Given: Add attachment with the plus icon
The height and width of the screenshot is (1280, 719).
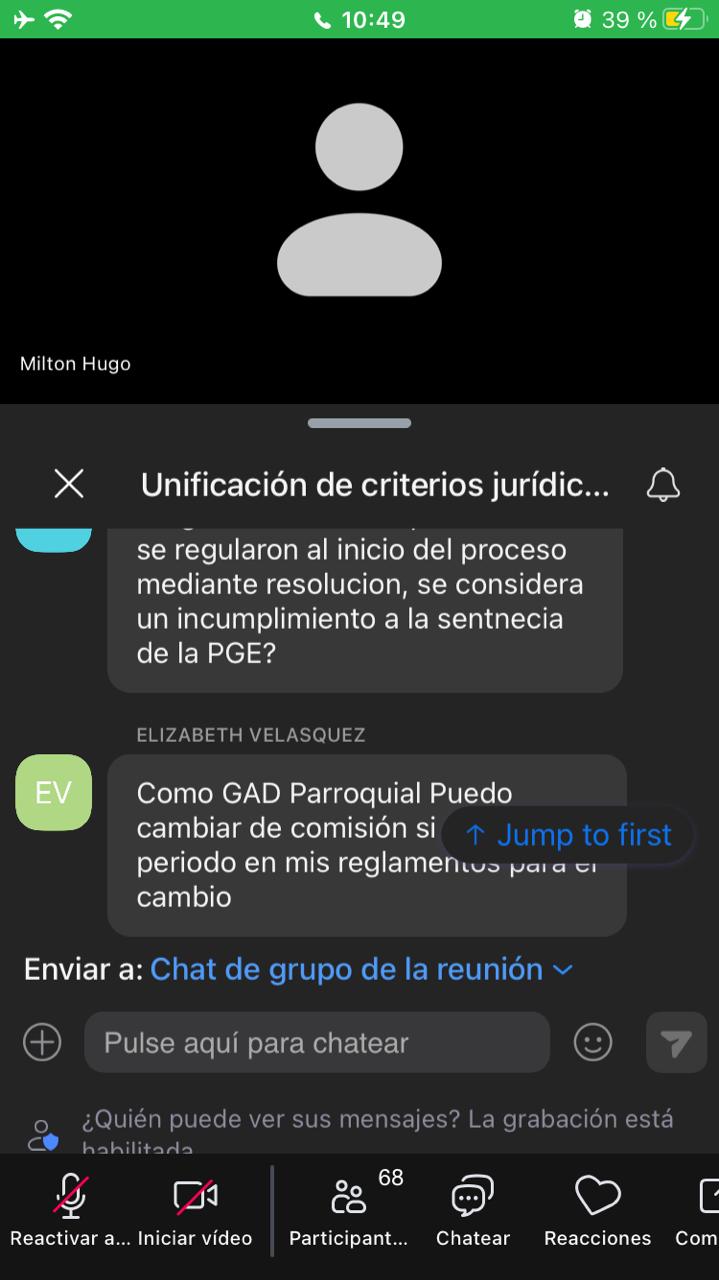Looking at the screenshot, I should [42, 1042].
